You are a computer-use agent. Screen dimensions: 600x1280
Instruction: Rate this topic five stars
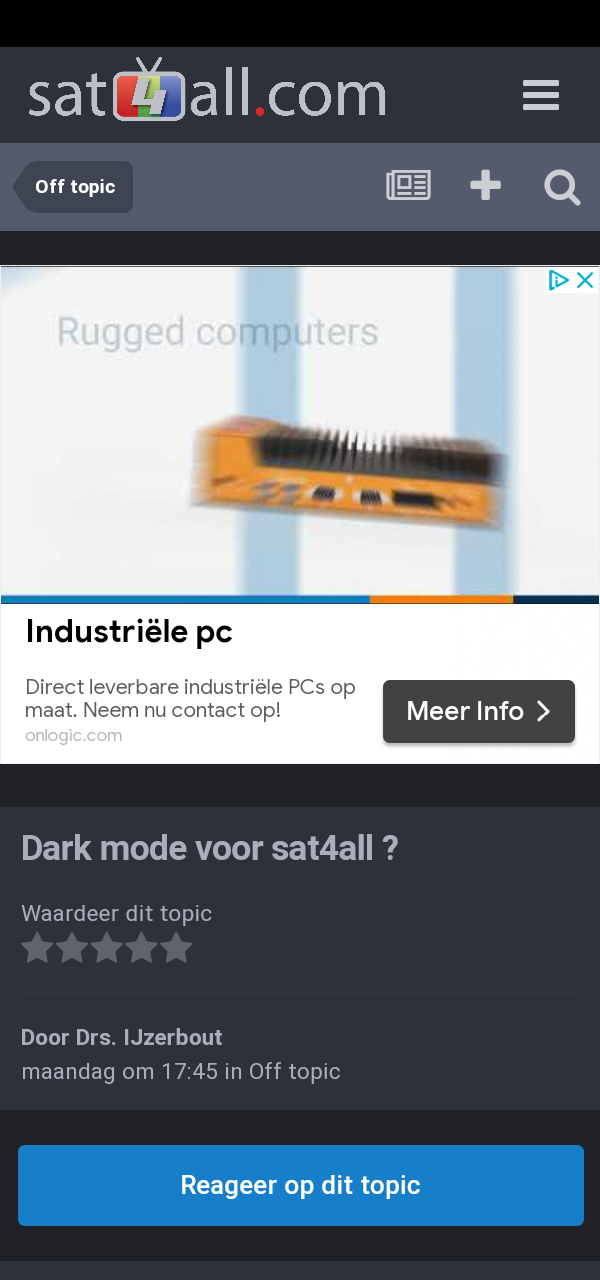176,948
